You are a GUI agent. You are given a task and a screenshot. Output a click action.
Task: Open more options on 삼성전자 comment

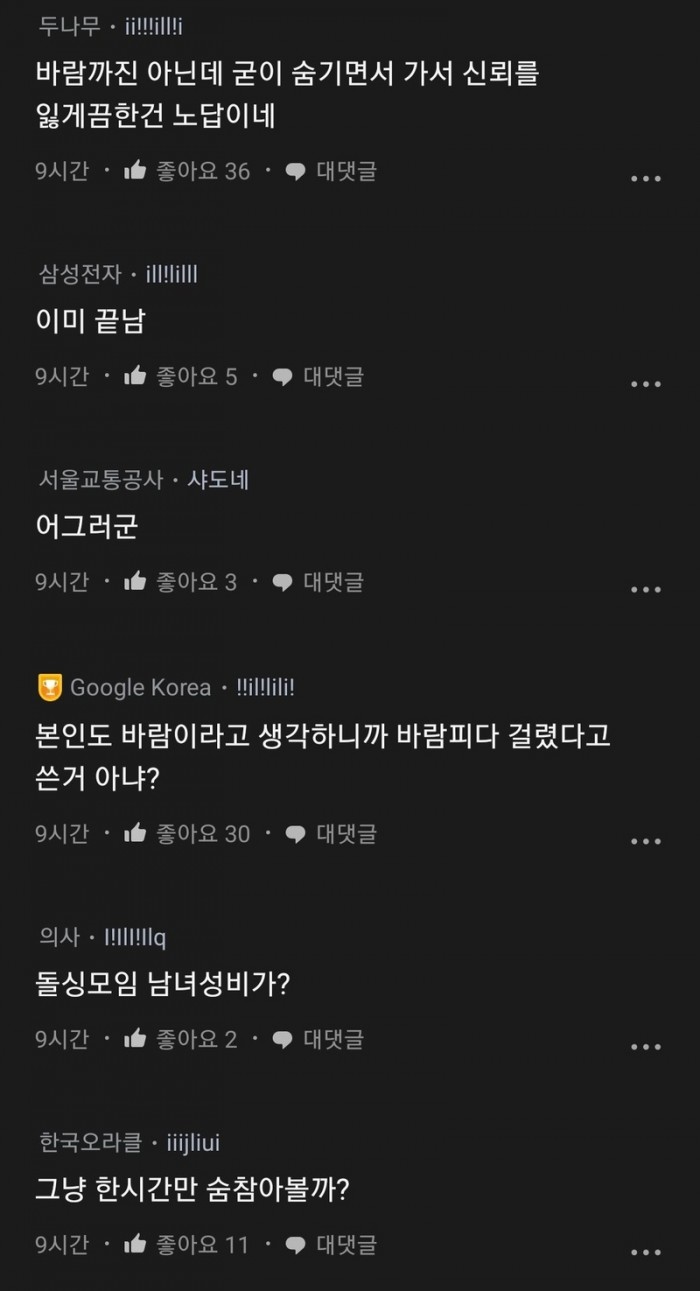pyautogui.click(x=646, y=384)
